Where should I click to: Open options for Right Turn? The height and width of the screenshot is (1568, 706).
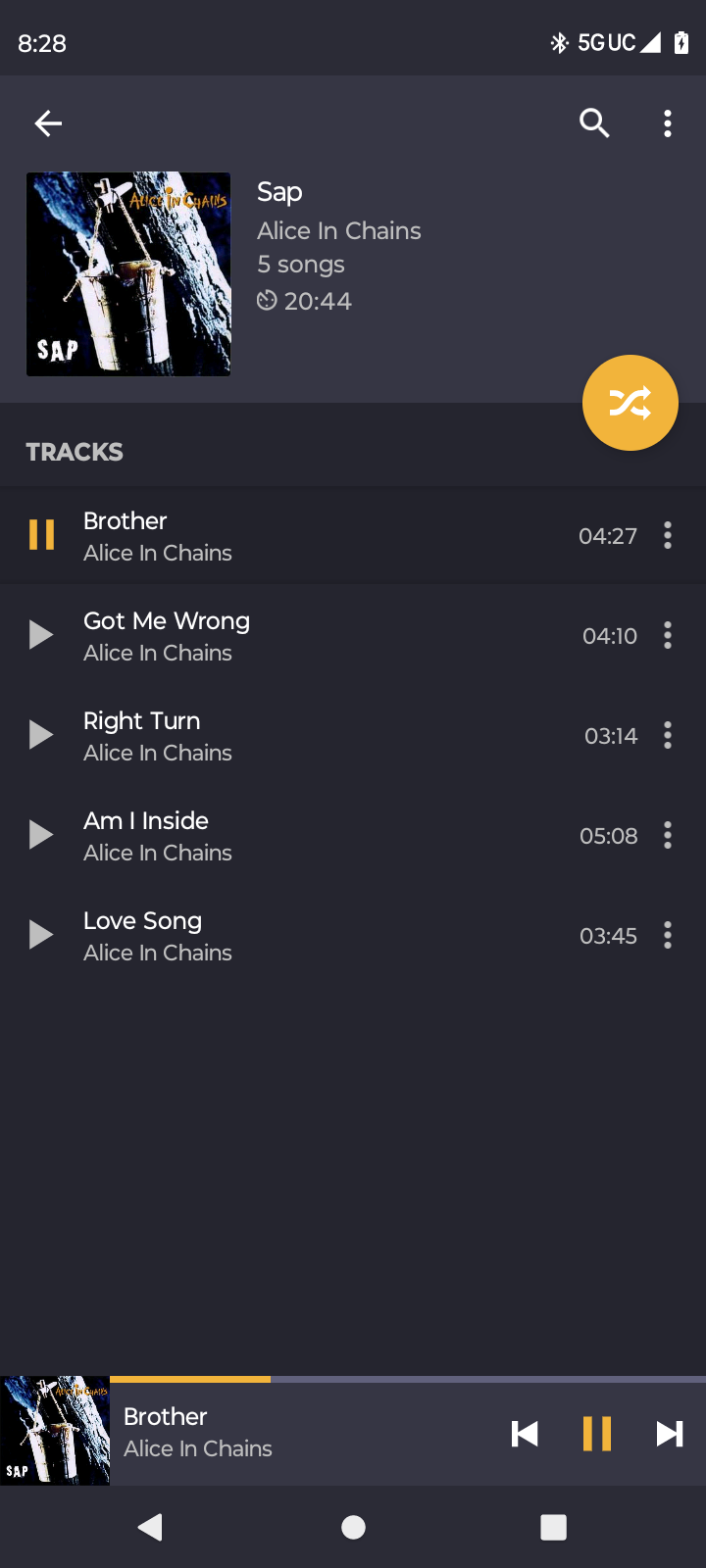pos(668,735)
